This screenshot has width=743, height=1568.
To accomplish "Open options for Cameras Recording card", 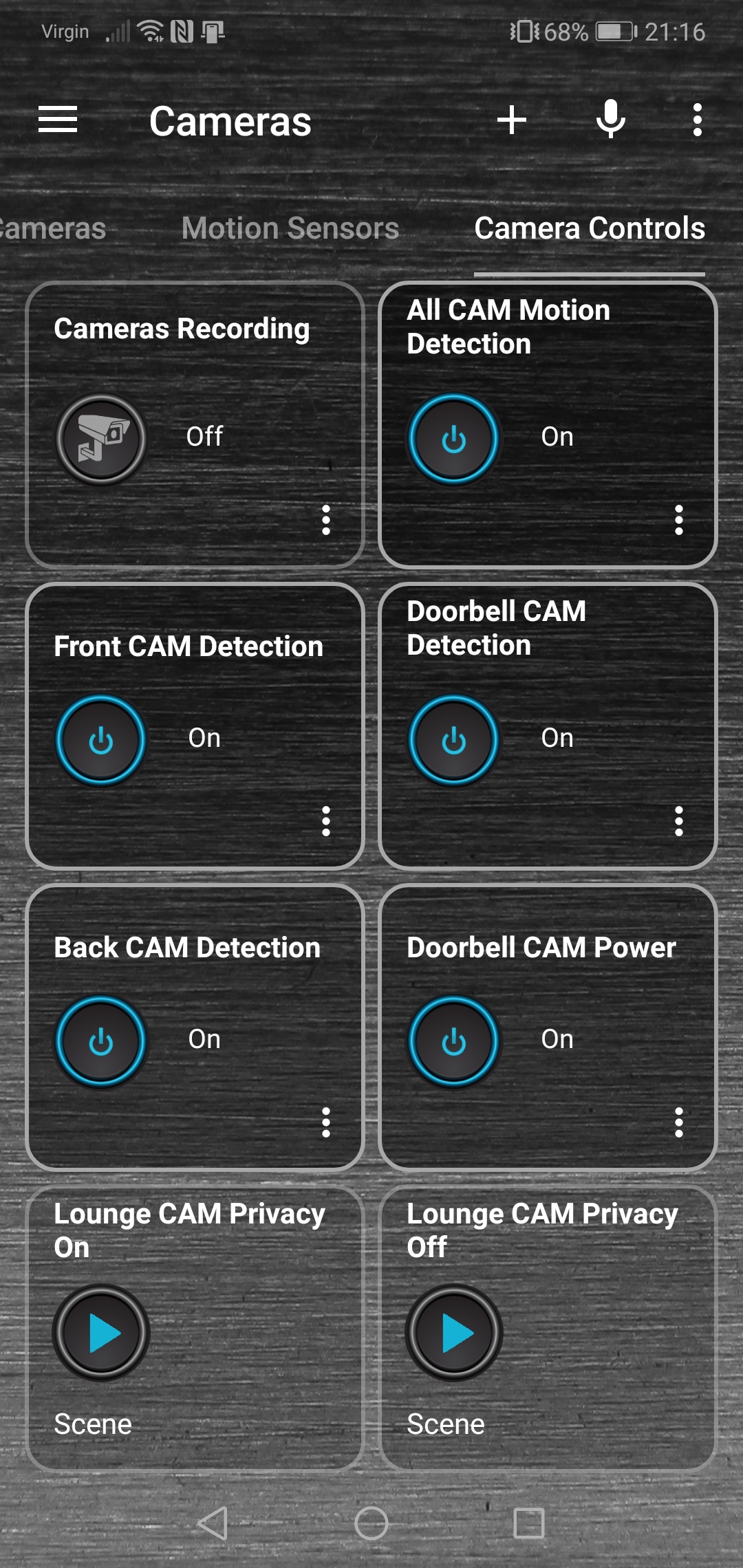I will 326,520.
